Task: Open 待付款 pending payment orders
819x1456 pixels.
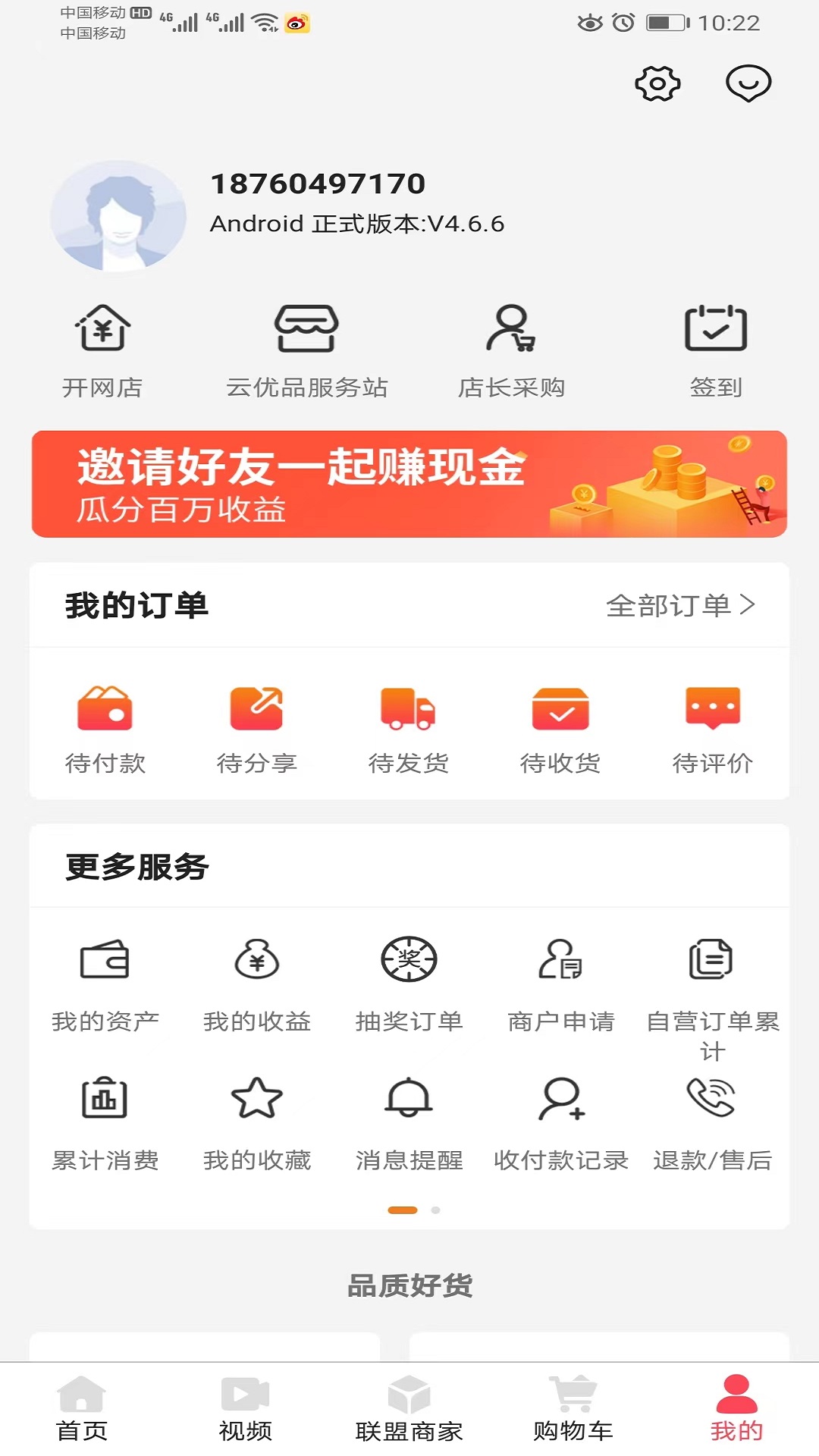Action: (106, 728)
